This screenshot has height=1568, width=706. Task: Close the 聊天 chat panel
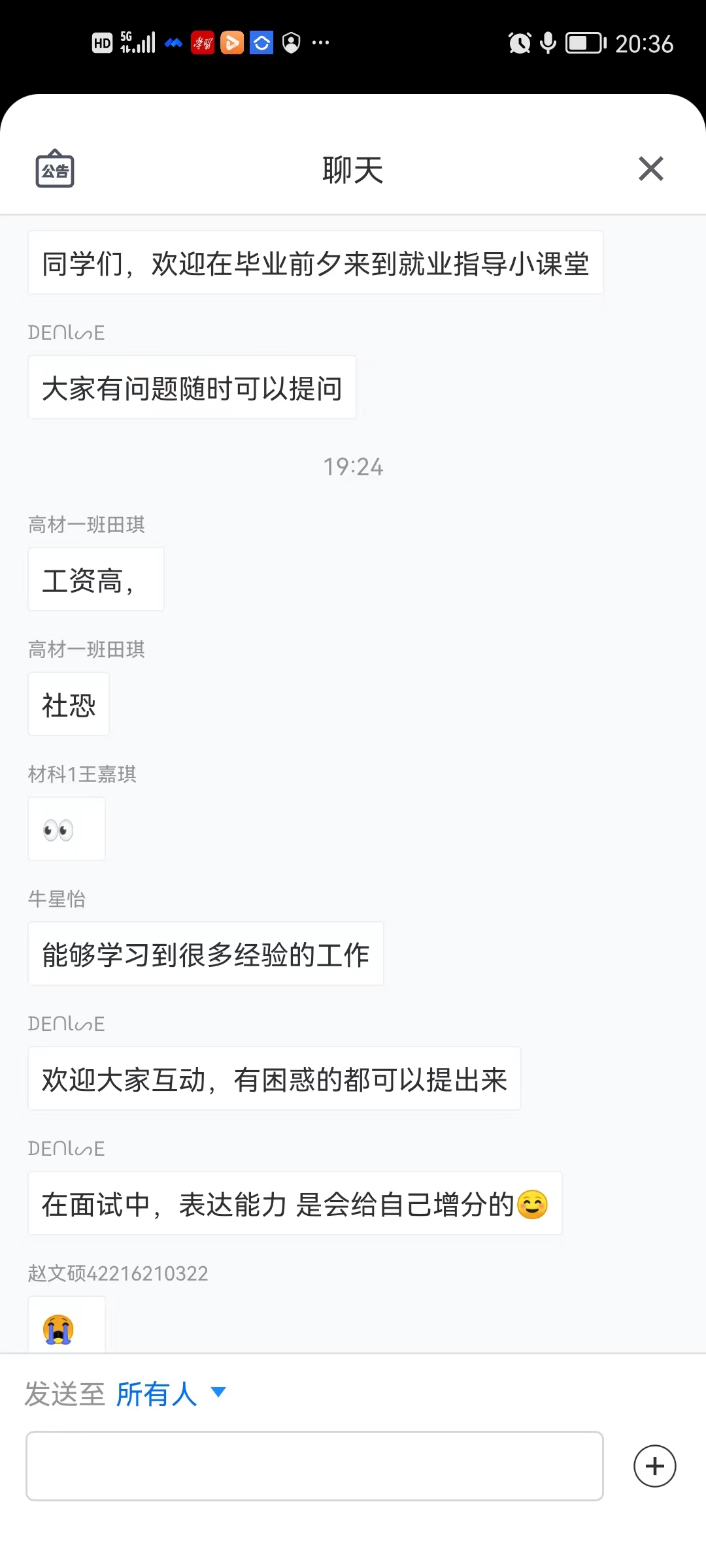650,169
